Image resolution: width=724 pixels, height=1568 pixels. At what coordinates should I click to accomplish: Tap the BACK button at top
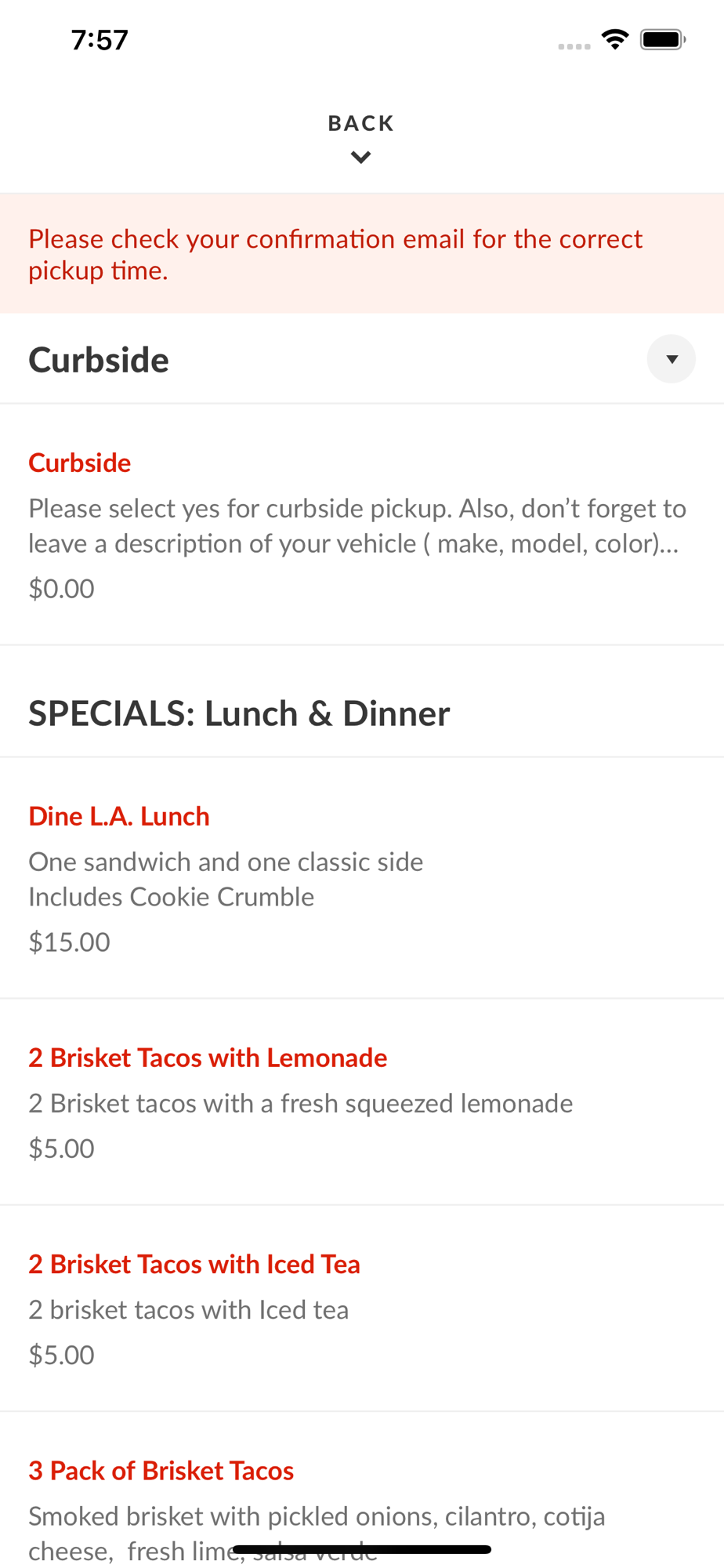click(361, 139)
